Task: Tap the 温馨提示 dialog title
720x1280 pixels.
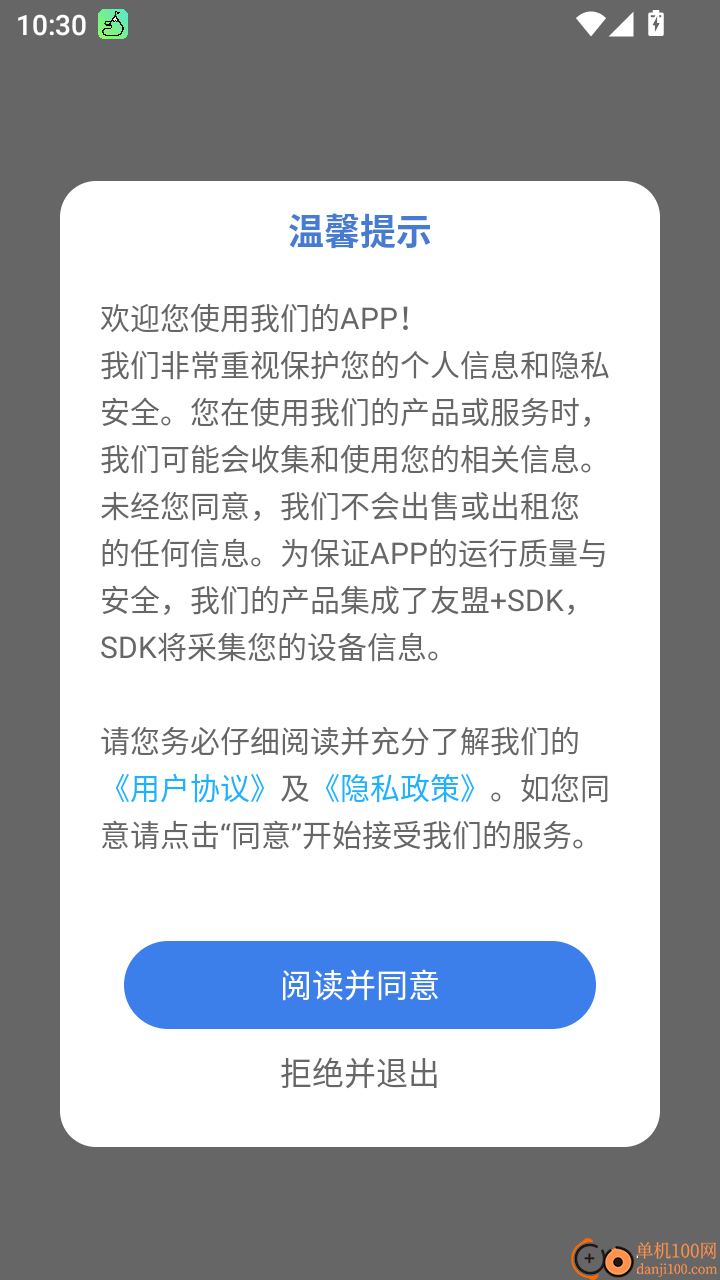Action: tap(360, 232)
